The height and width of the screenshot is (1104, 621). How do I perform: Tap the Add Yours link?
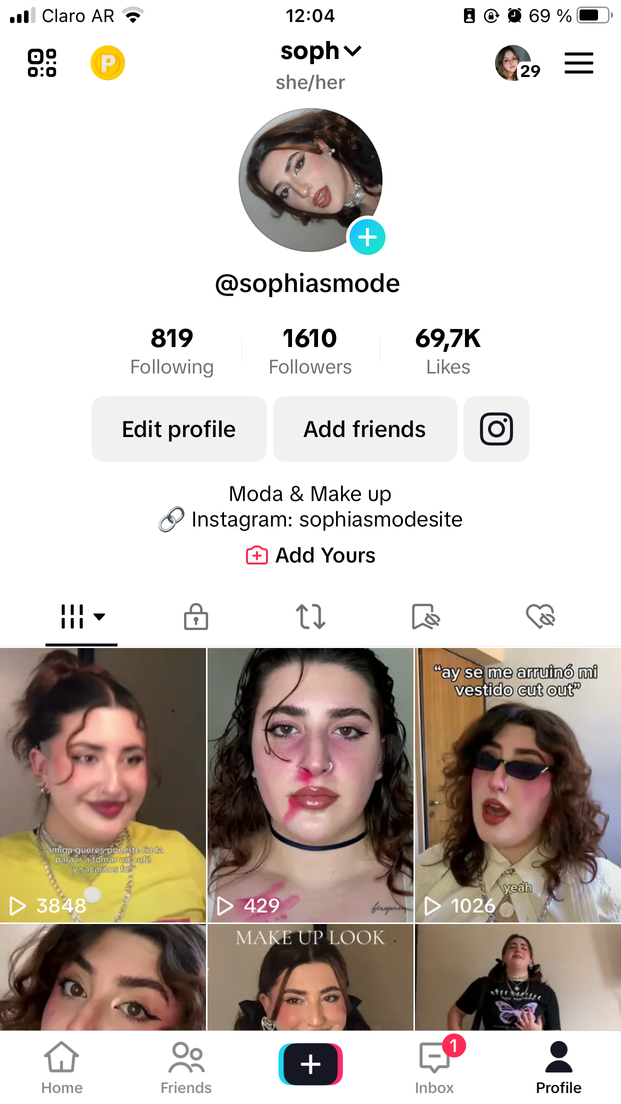(311, 555)
